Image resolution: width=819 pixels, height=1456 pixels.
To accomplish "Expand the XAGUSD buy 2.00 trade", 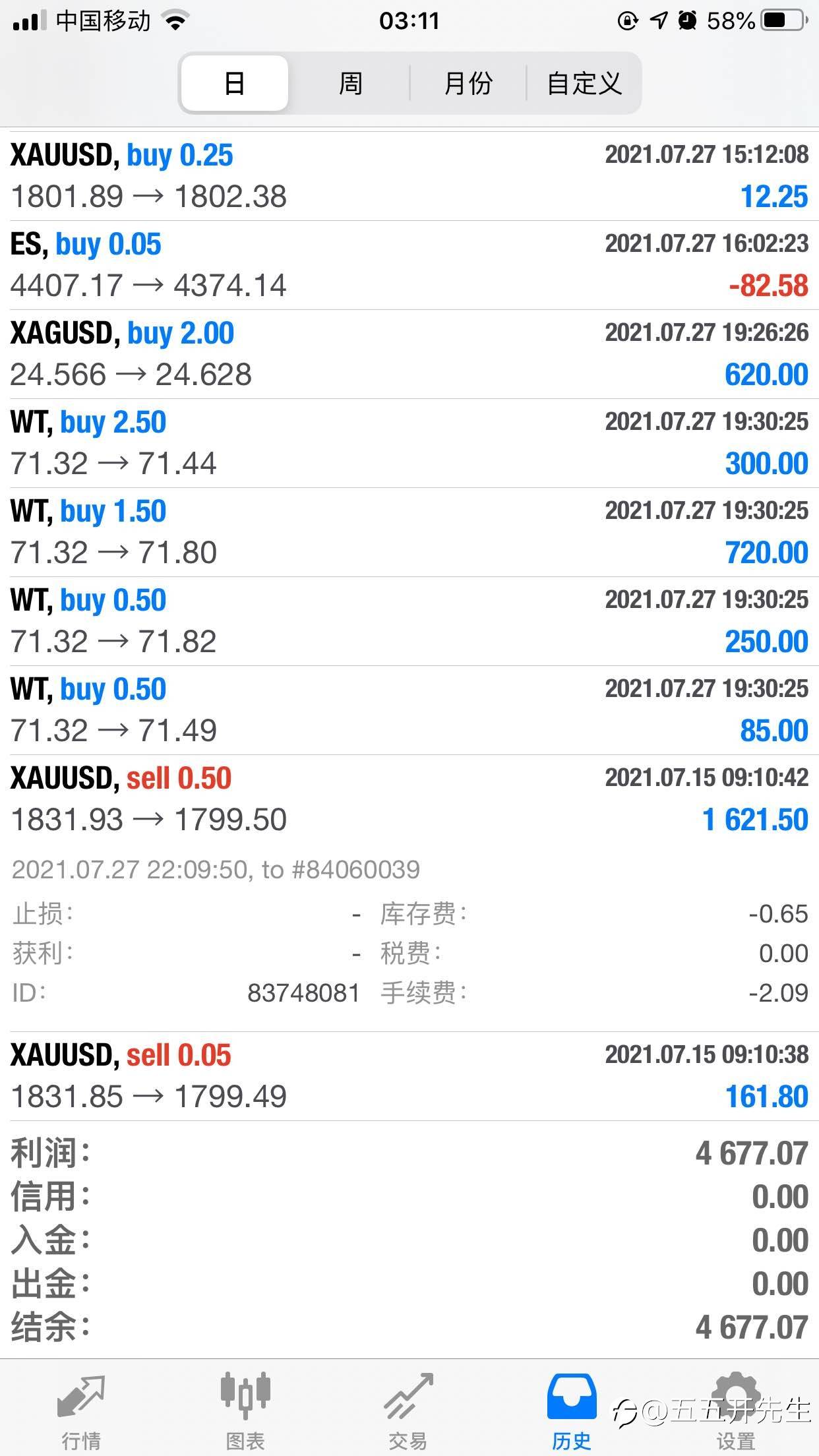I will point(409,354).
